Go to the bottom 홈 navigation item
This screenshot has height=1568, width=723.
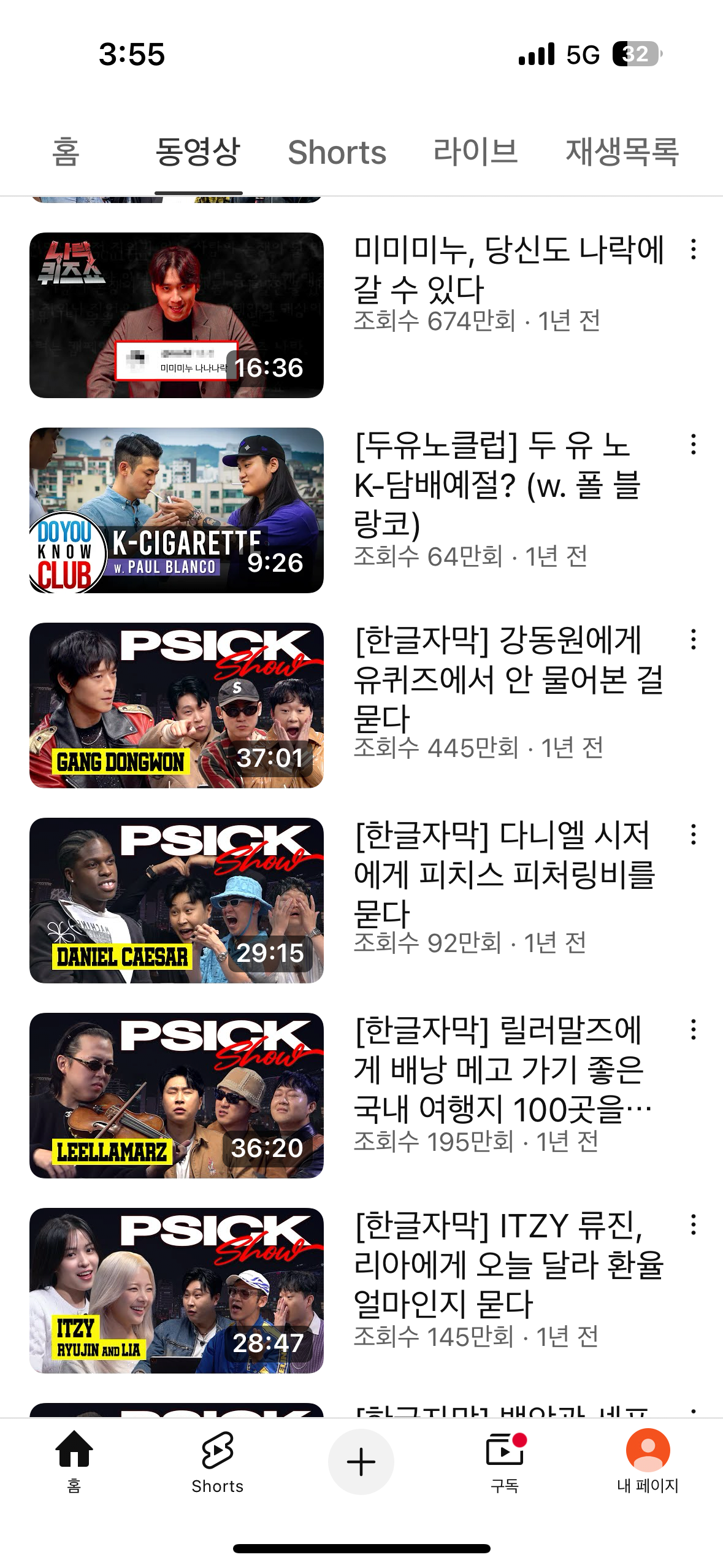(x=74, y=1461)
